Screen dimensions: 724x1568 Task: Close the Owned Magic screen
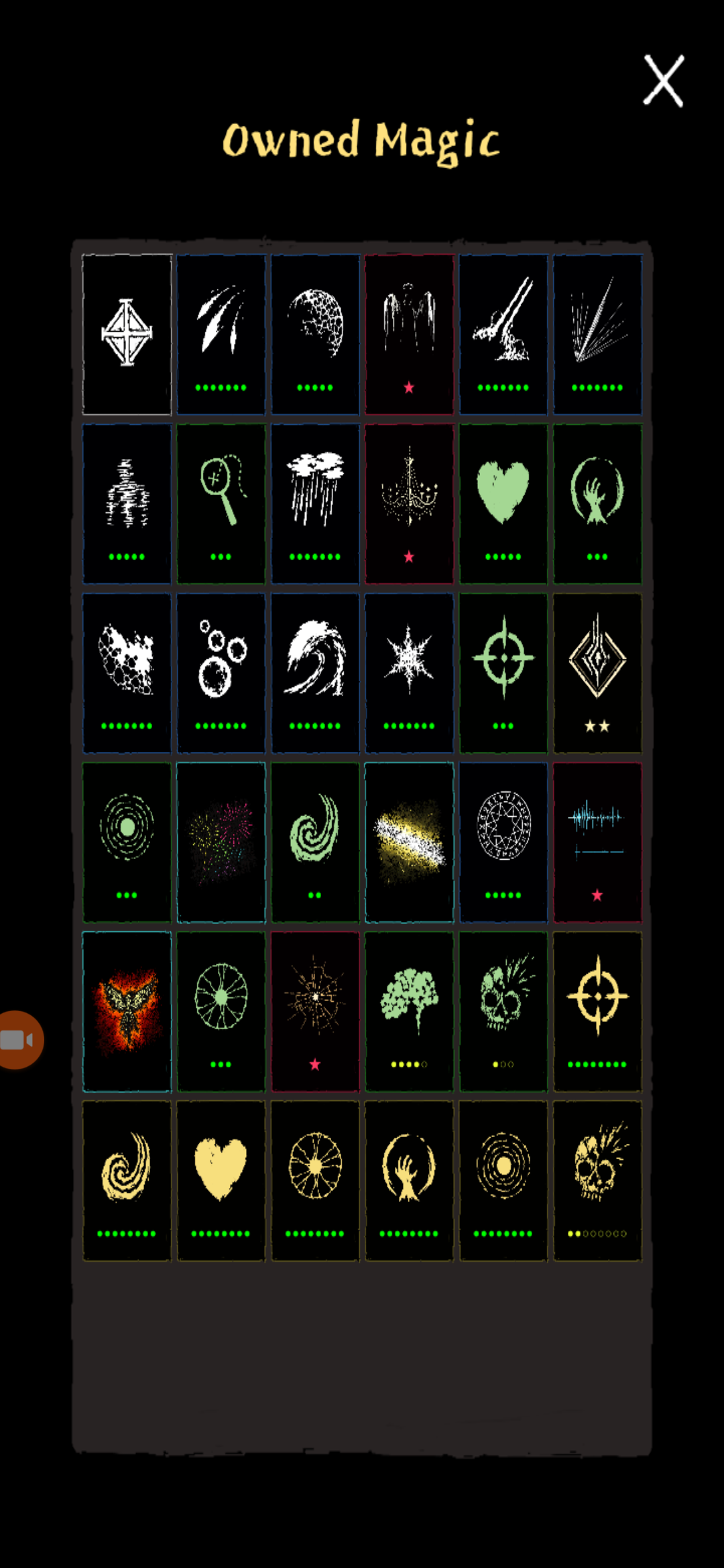pyautogui.click(x=663, y=81)
